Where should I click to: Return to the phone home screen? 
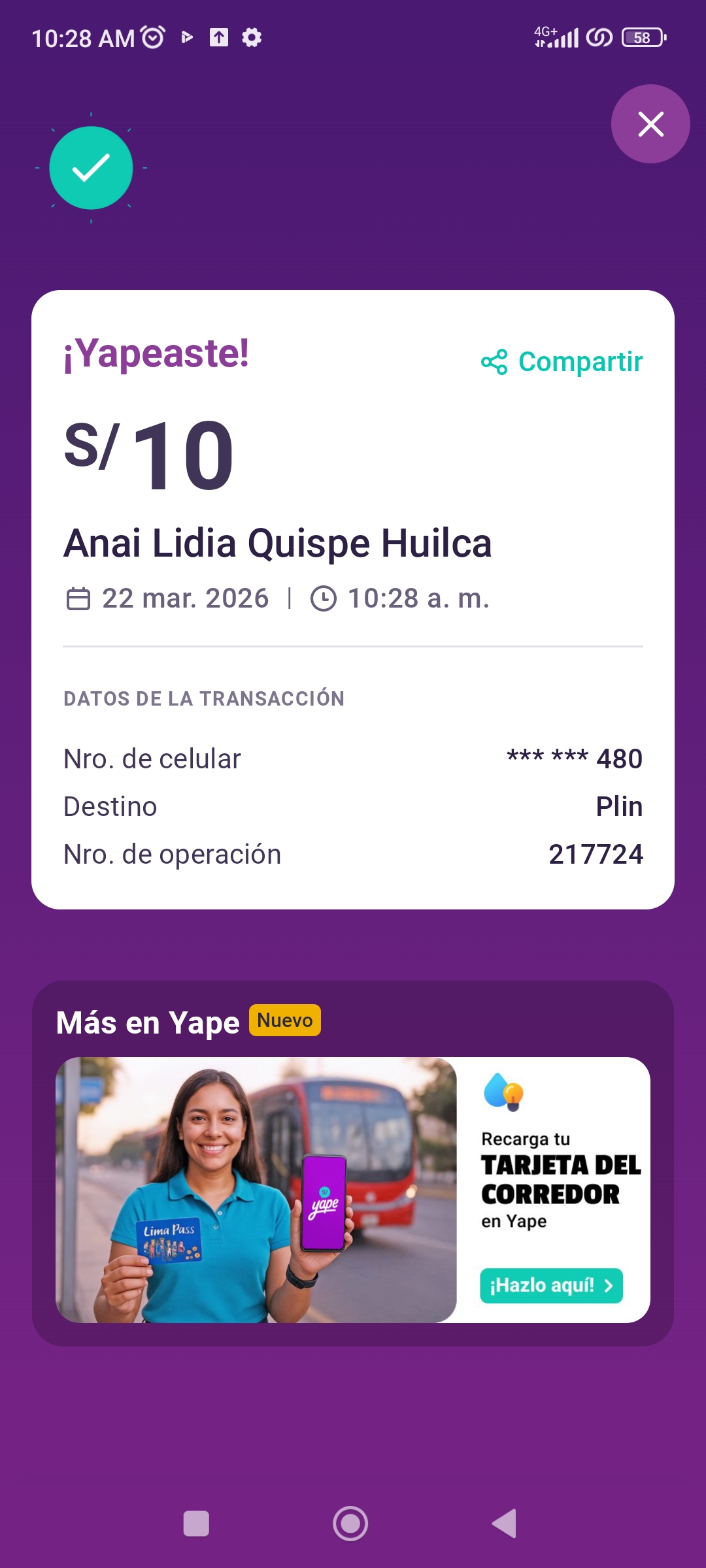coord(350,1524)
